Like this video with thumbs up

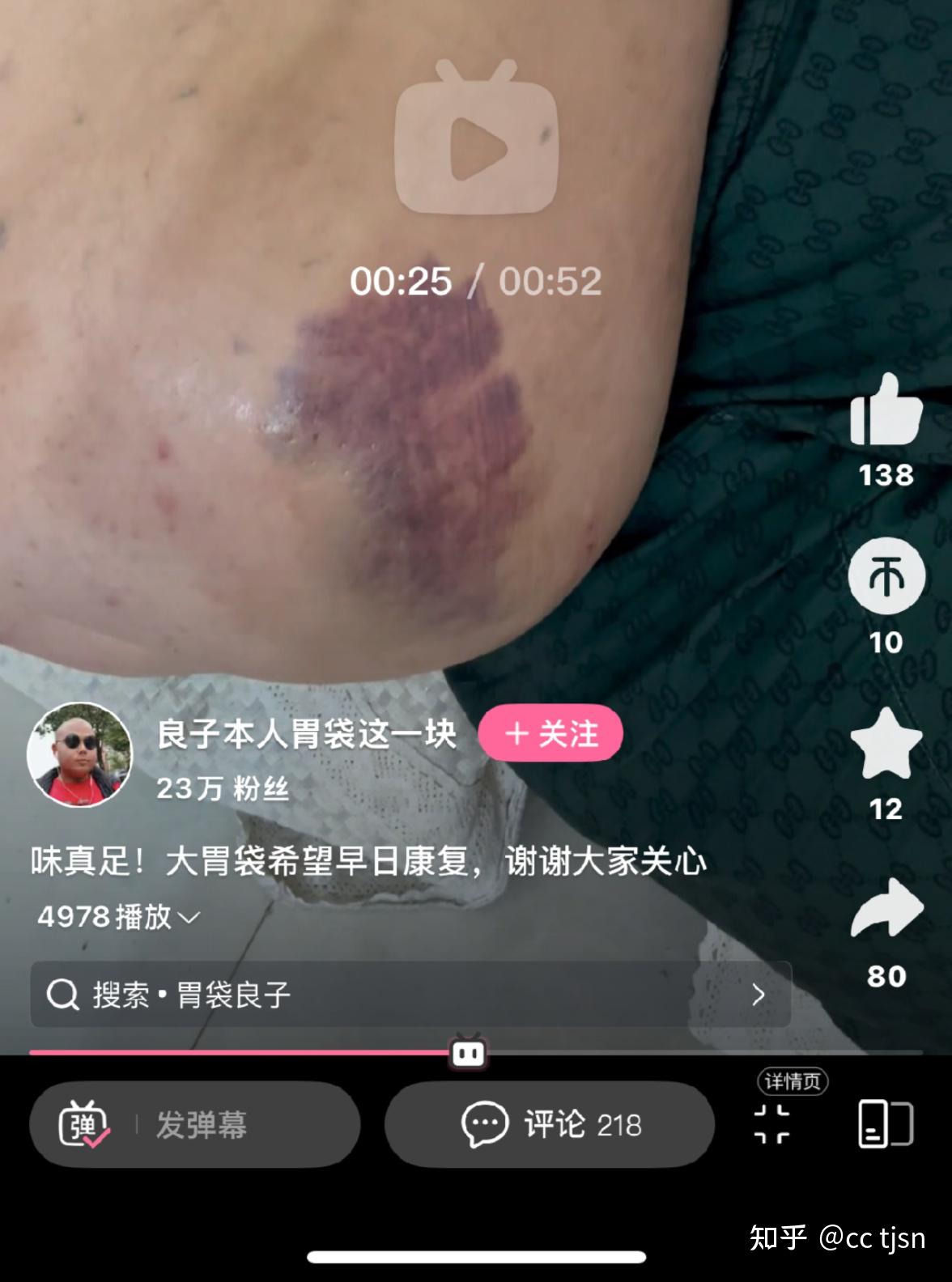pos(886,411)
